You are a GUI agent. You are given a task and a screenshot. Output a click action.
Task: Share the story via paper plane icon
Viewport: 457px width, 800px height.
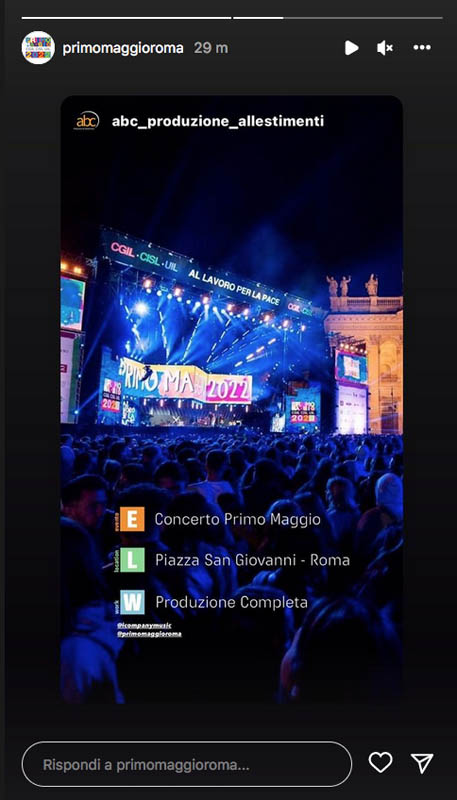[422, 763]
